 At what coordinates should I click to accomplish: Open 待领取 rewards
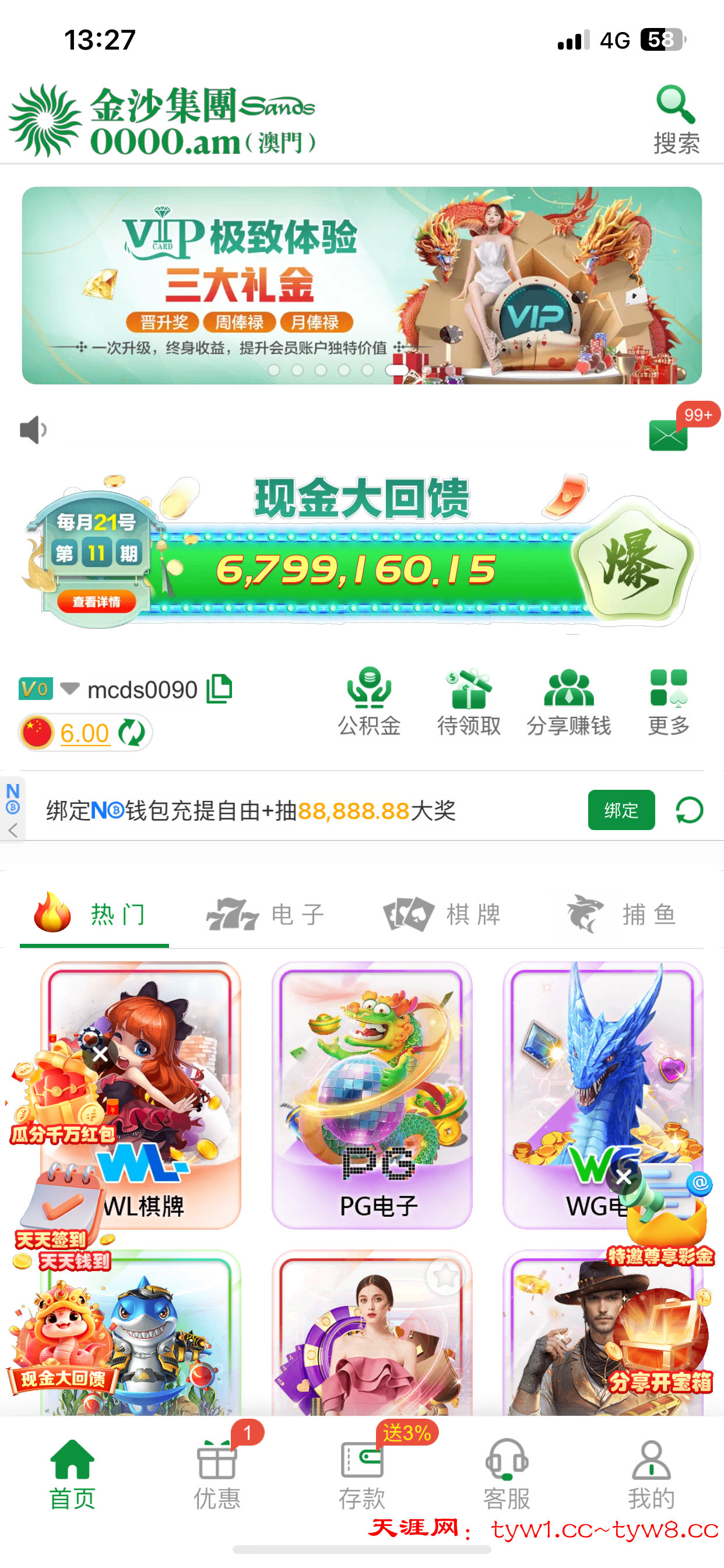[469, 701]
